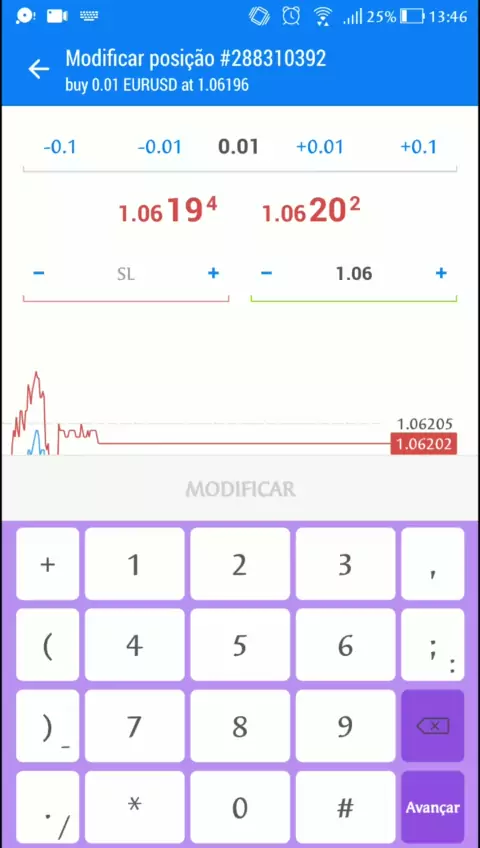Image resolution: width=480 pixels, height=848 pixels.
Task: Tap the Avançar key on keyboard
Action: tap(432, 807)
